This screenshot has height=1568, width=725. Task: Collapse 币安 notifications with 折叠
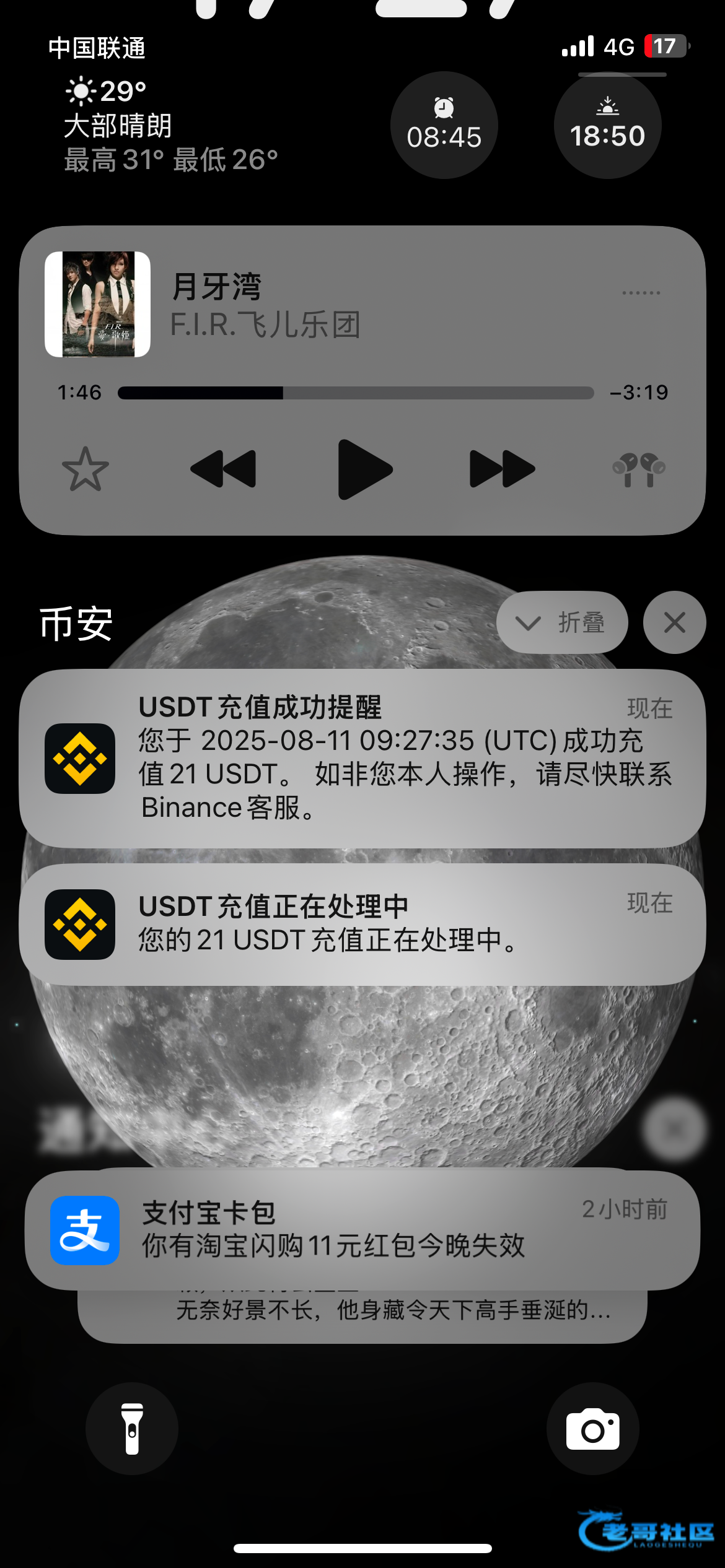pyautogui.click(x=562, y=622)
